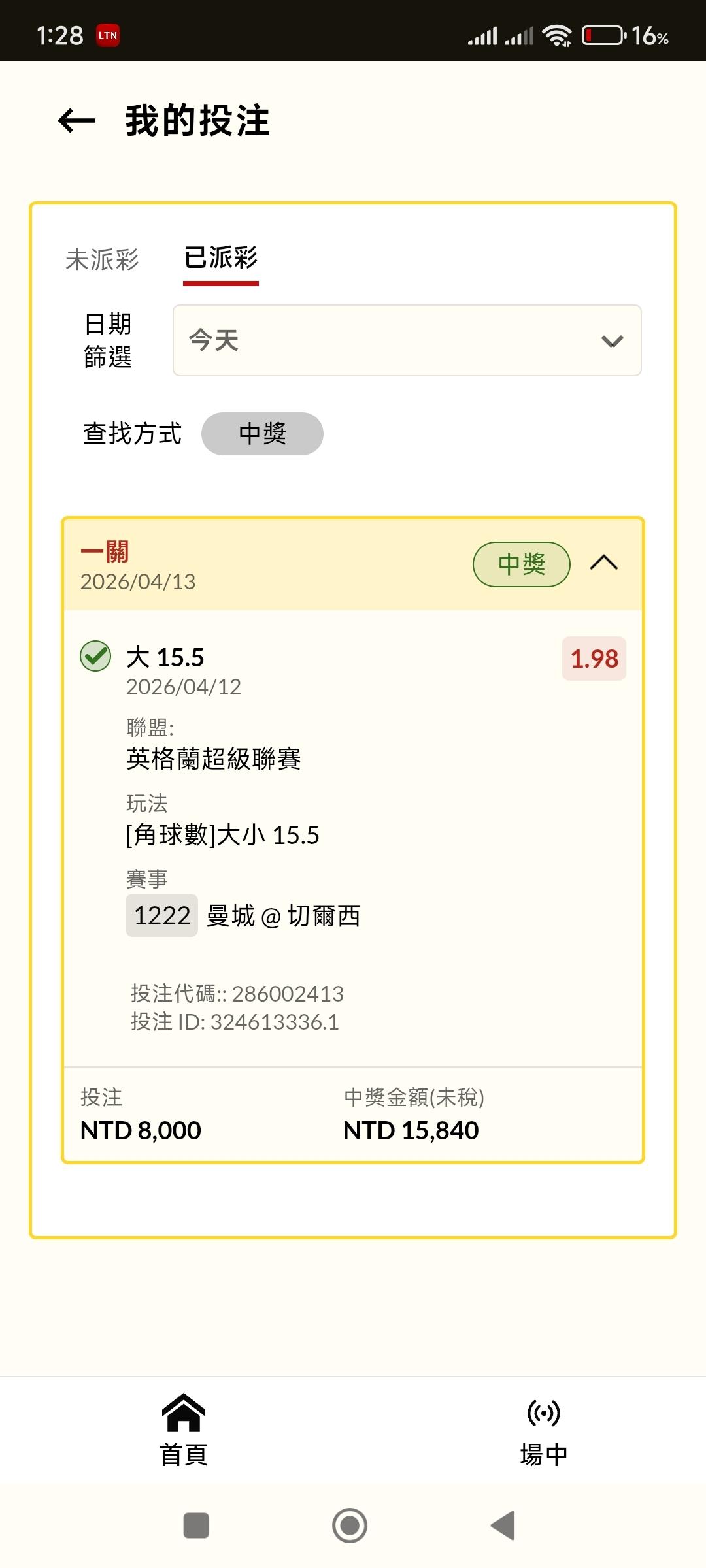Tap the 中獎 search filter chip

tap(262, 434)
